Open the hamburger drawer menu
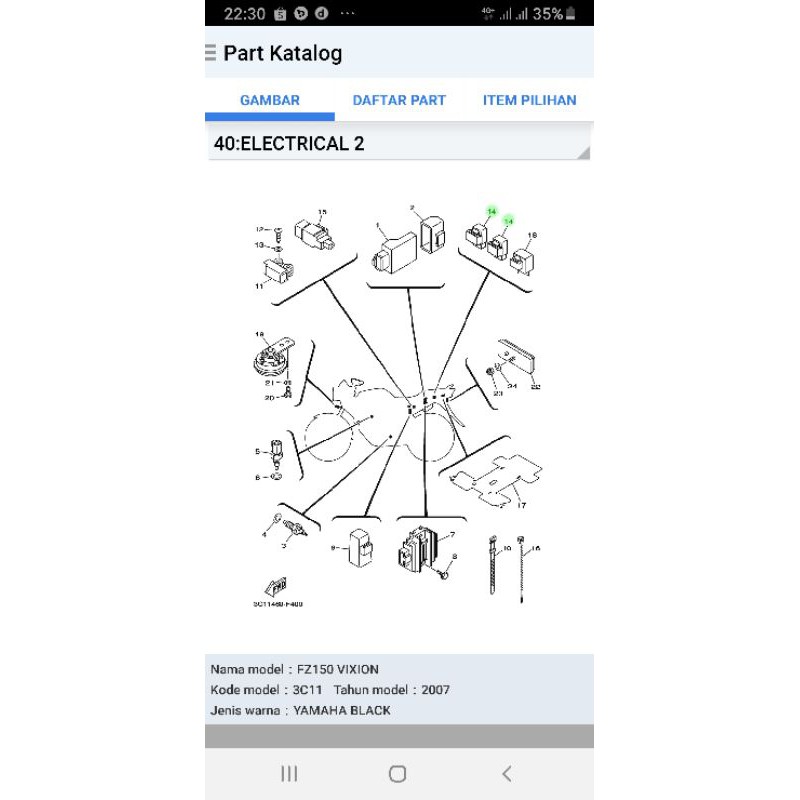The width and height of the screenshot is (800, 800). tap(211, 53)
